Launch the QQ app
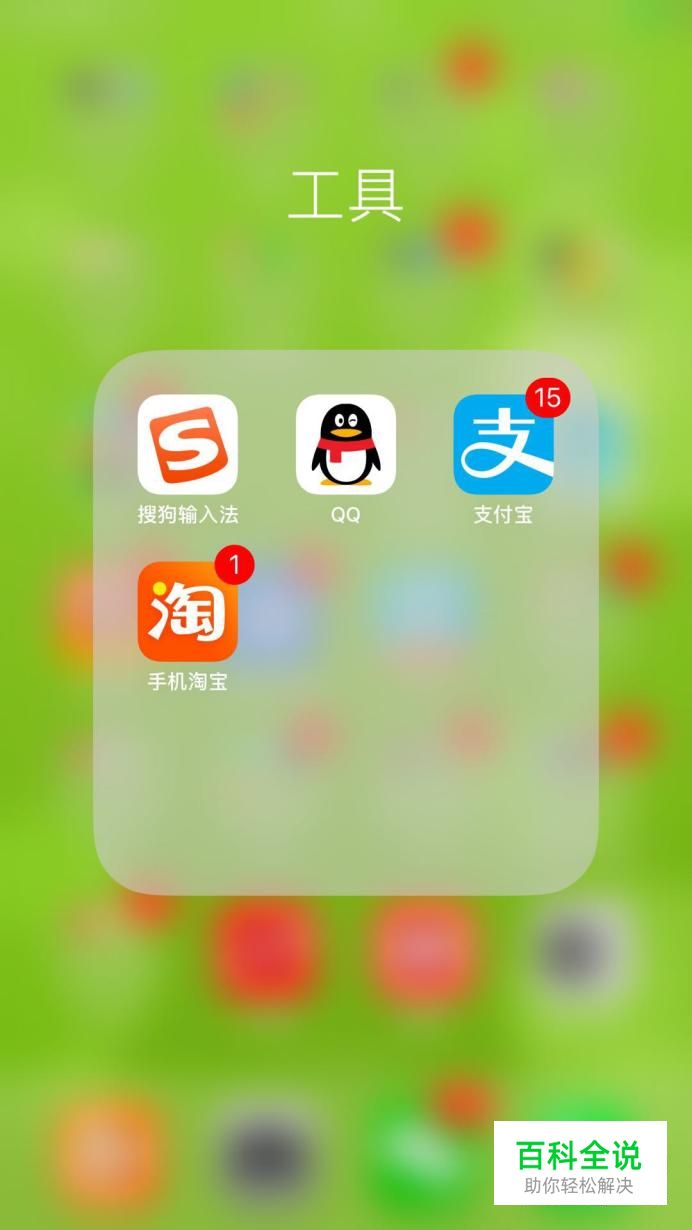 click(x=345, y=445)
